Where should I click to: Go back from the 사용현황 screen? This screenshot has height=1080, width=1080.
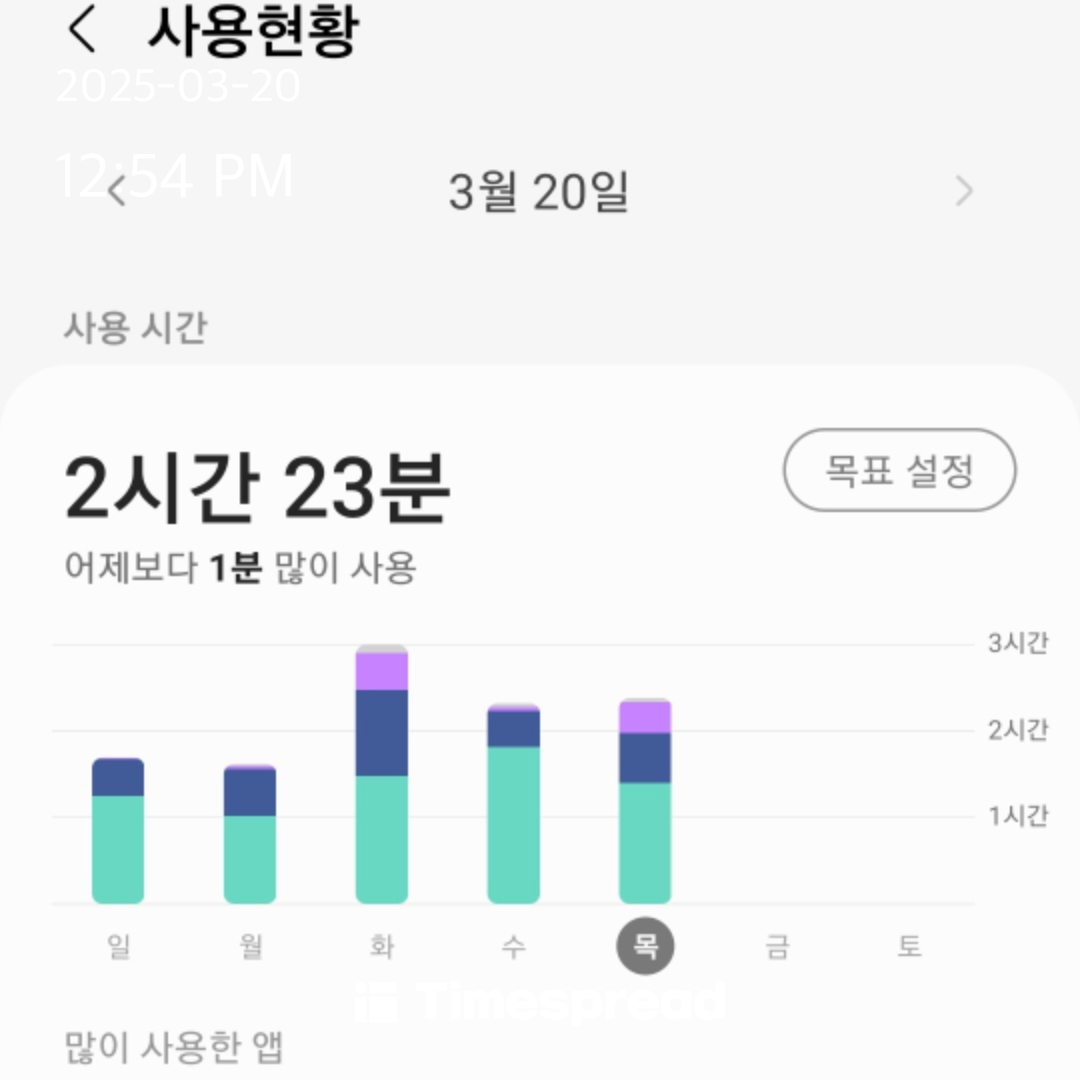(x=81, y=29)
